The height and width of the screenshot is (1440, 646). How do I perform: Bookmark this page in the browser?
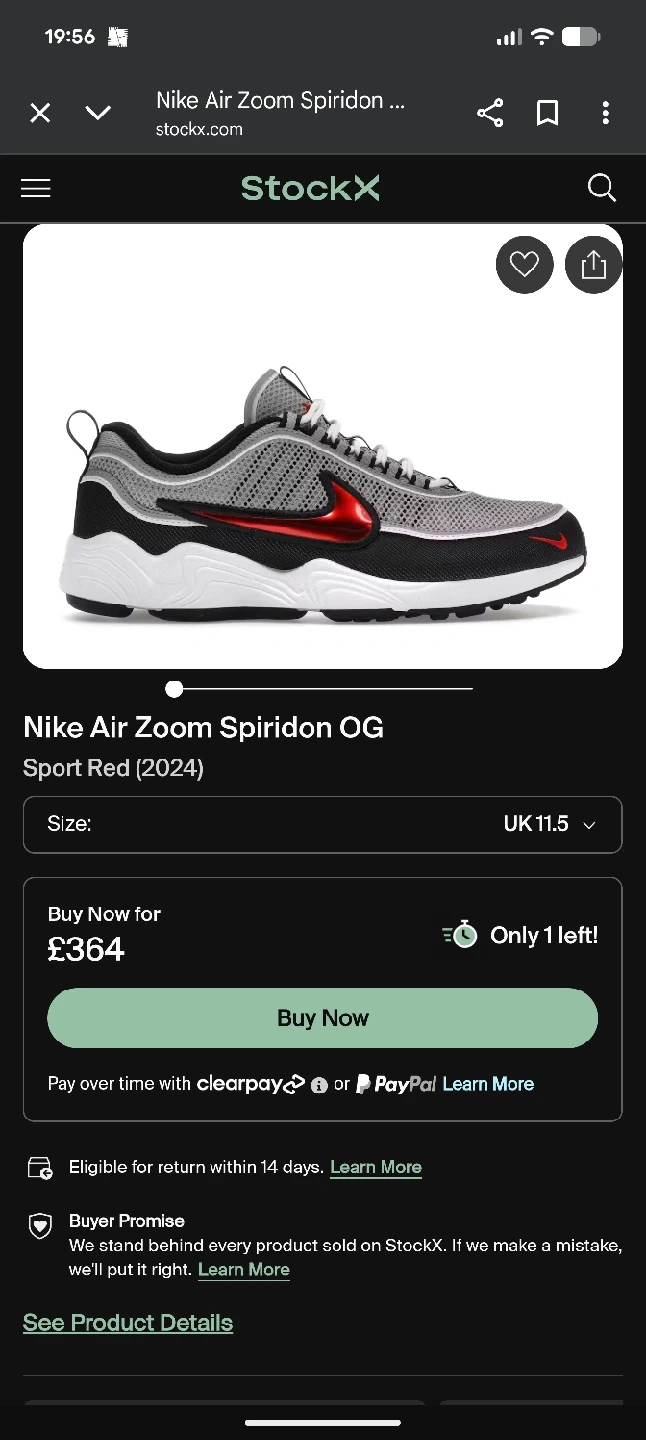tap(547, 113)
